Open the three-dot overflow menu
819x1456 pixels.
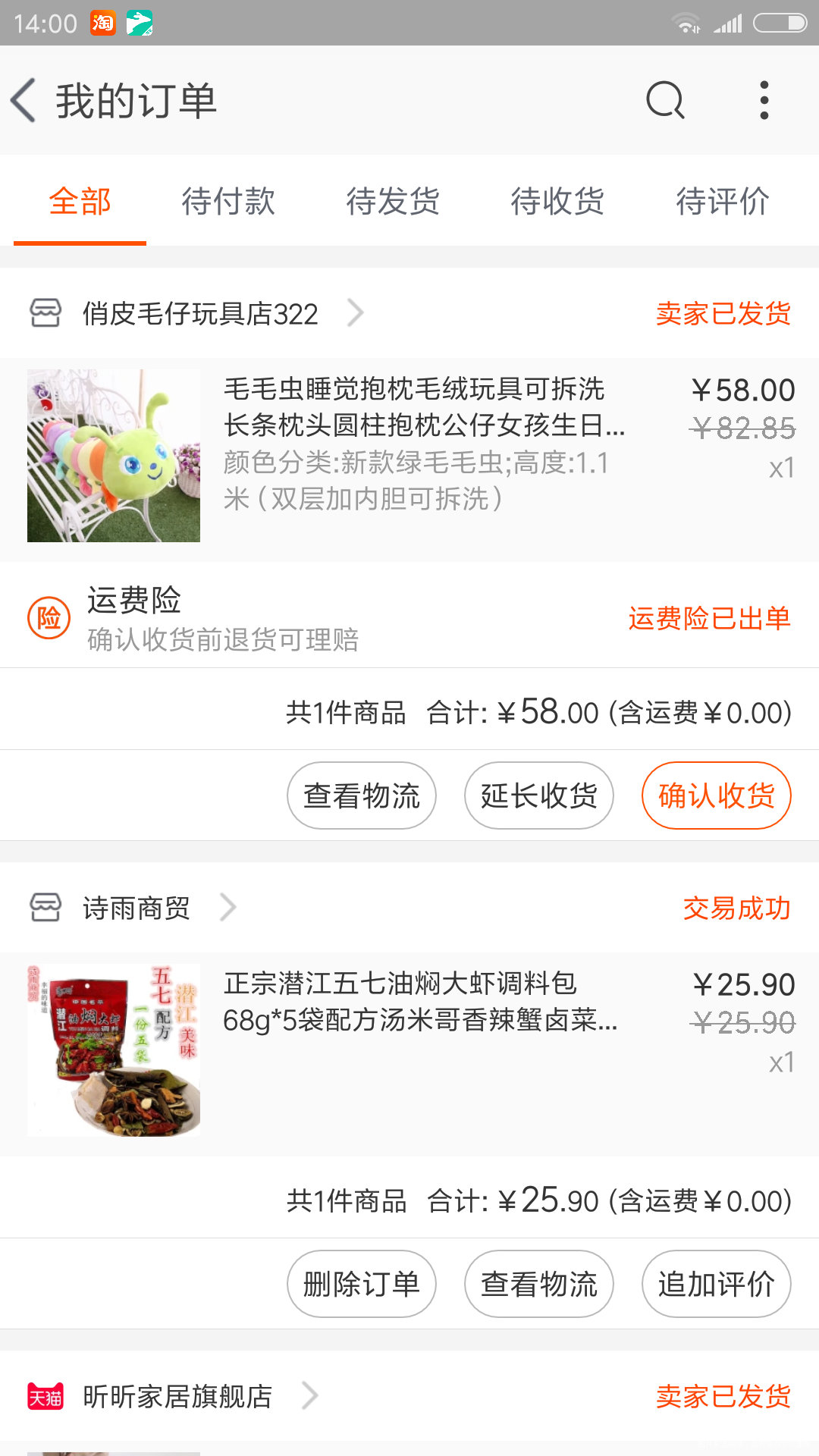pyautogui.click(x=764, y=101)
